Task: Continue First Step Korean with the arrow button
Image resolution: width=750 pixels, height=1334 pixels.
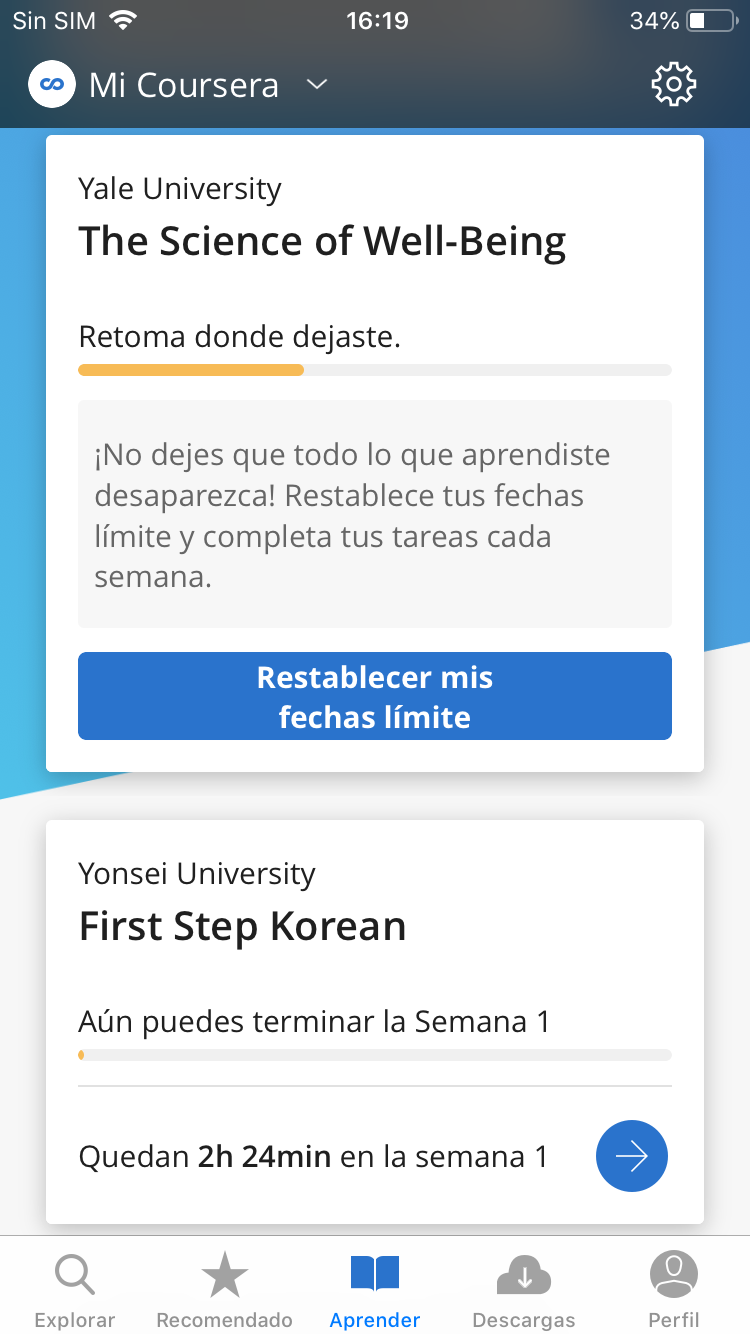Action: click(632, 1156)
